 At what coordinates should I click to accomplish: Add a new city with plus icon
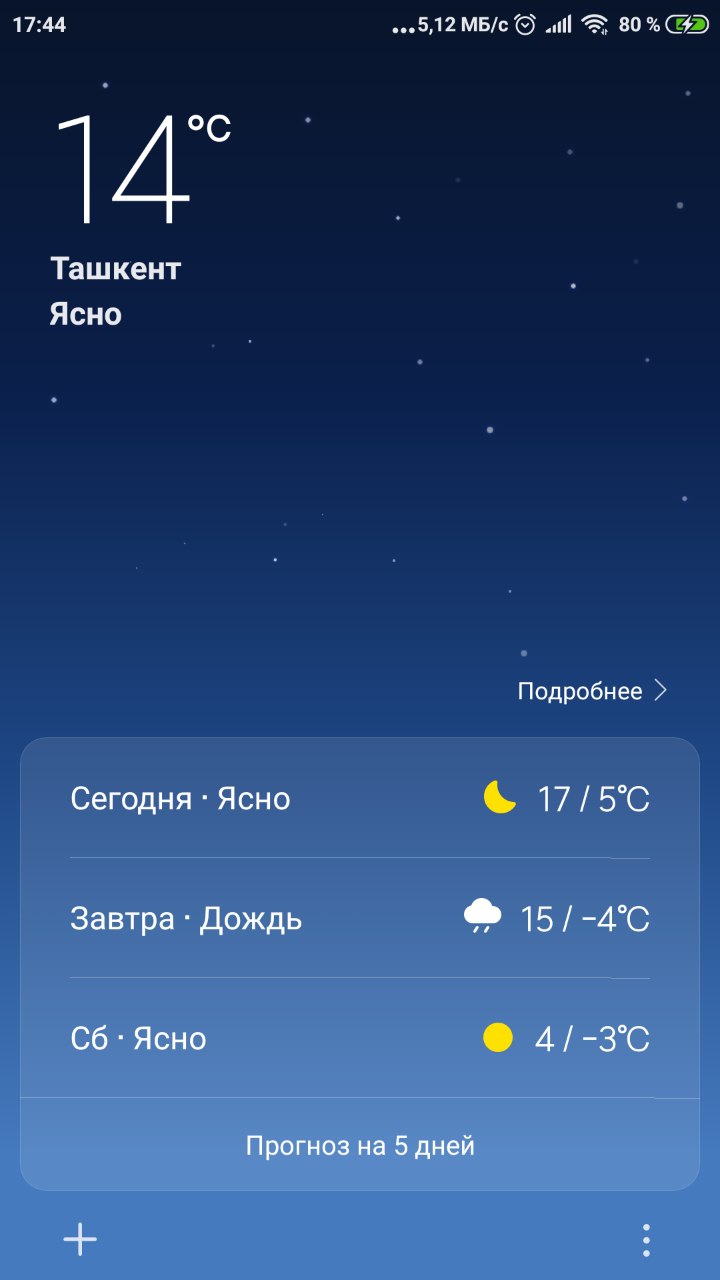80,1240
